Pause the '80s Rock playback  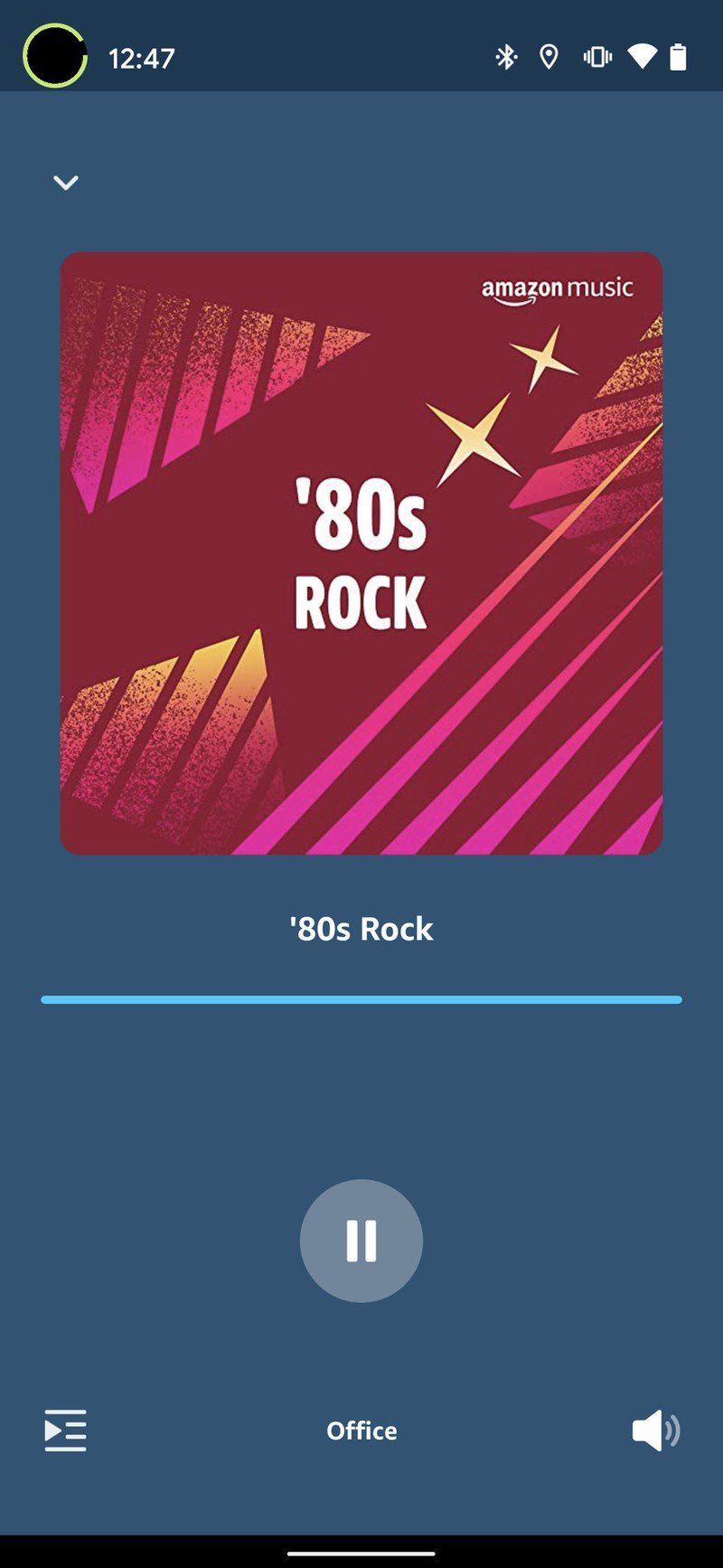361,1240
